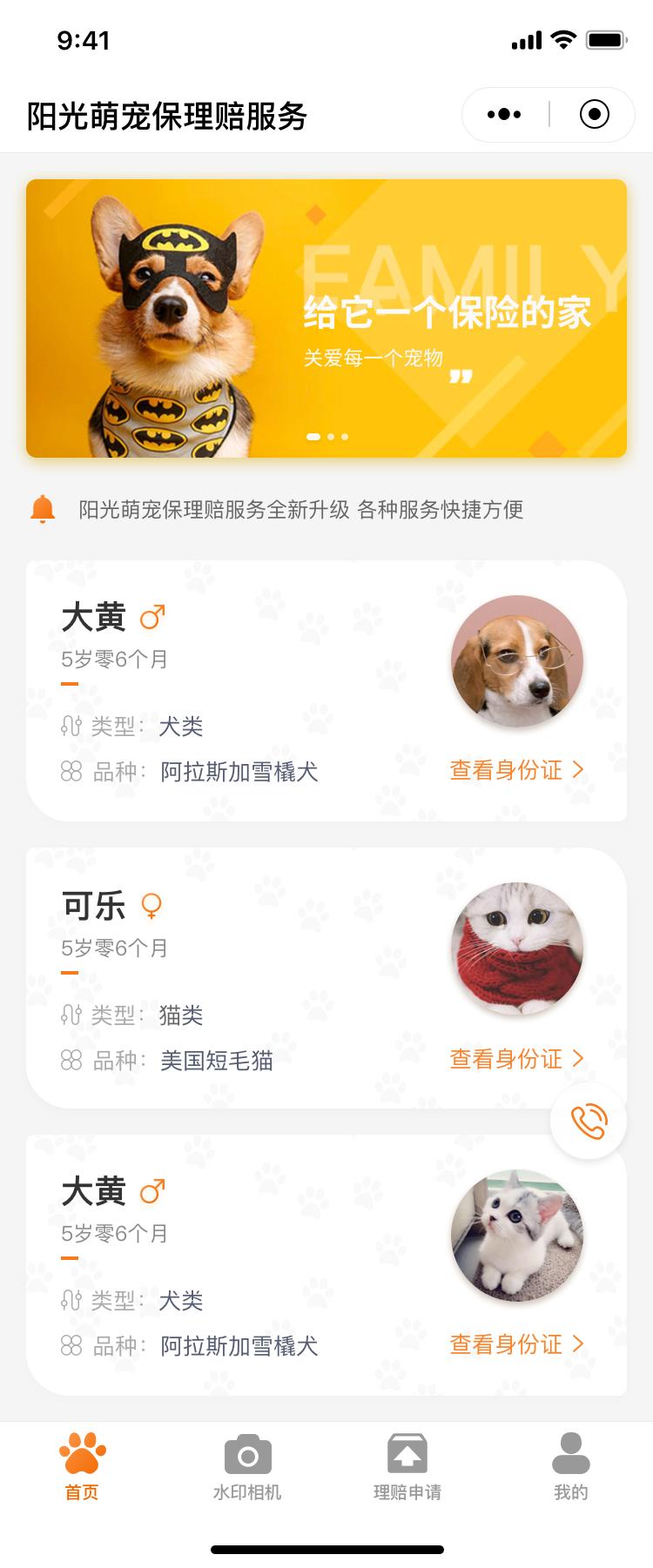Go to the 理赔申请 tab
This screenshot has height=1568, width=653.
(x=407, y=1468)
